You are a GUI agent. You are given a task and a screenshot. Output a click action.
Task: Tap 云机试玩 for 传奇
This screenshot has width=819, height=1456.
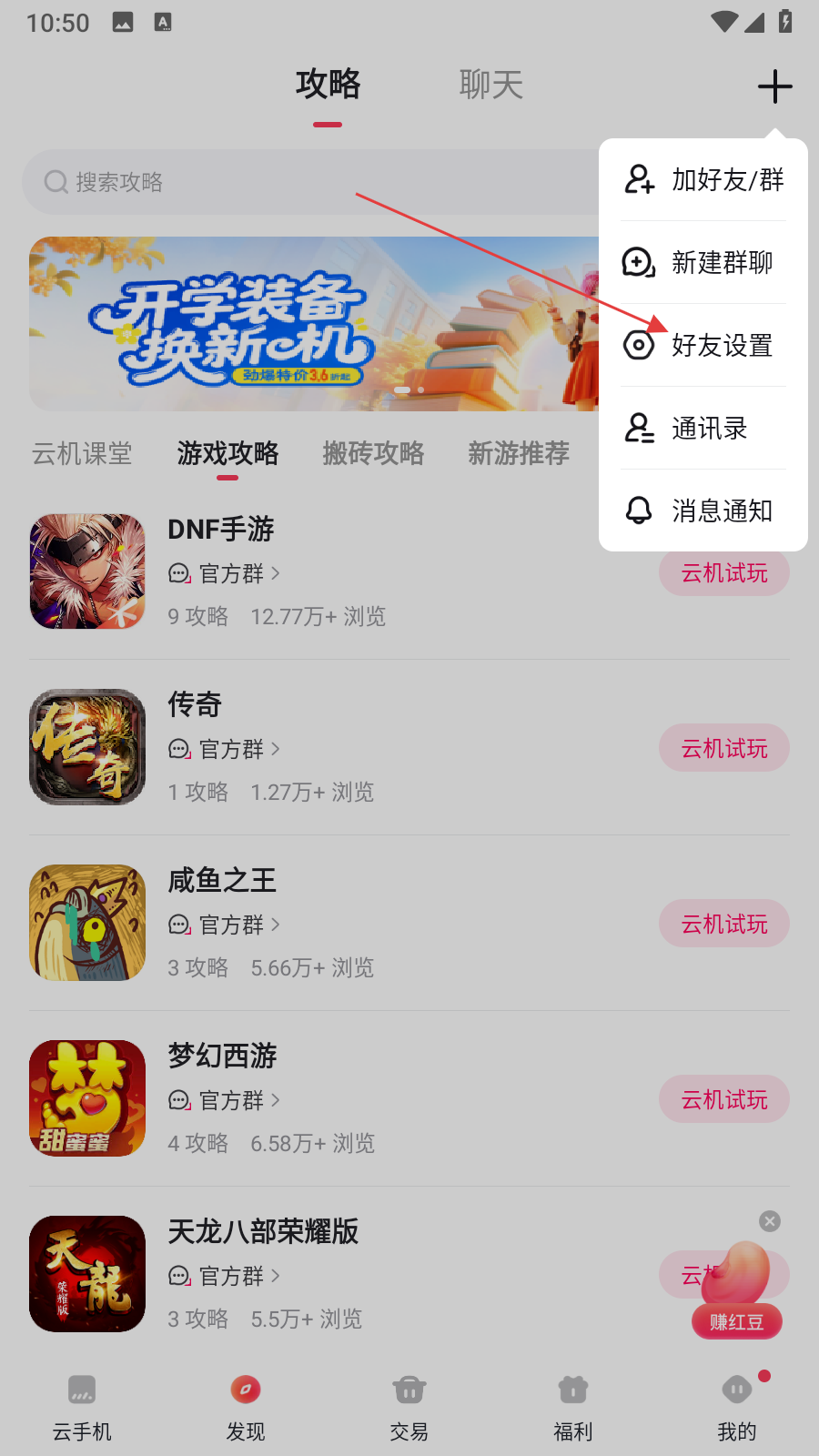pos(723,749)
